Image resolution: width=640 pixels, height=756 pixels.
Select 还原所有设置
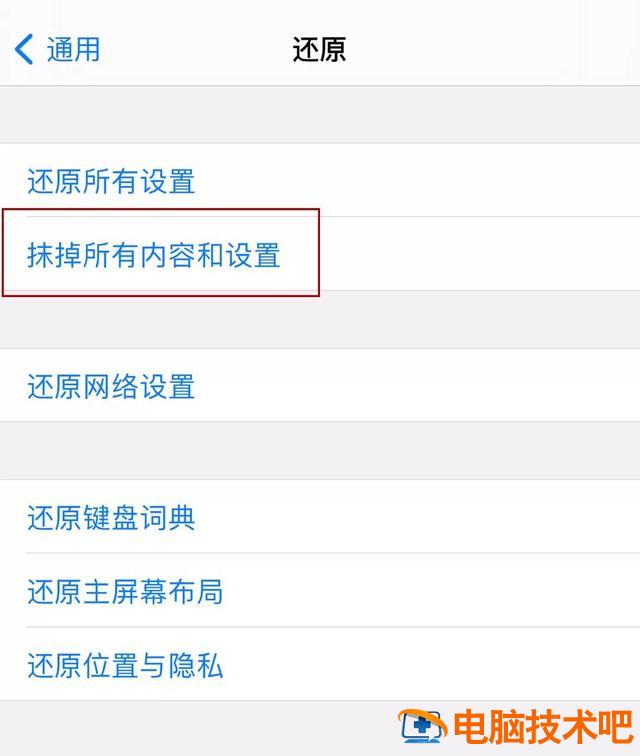click(111, 182)
